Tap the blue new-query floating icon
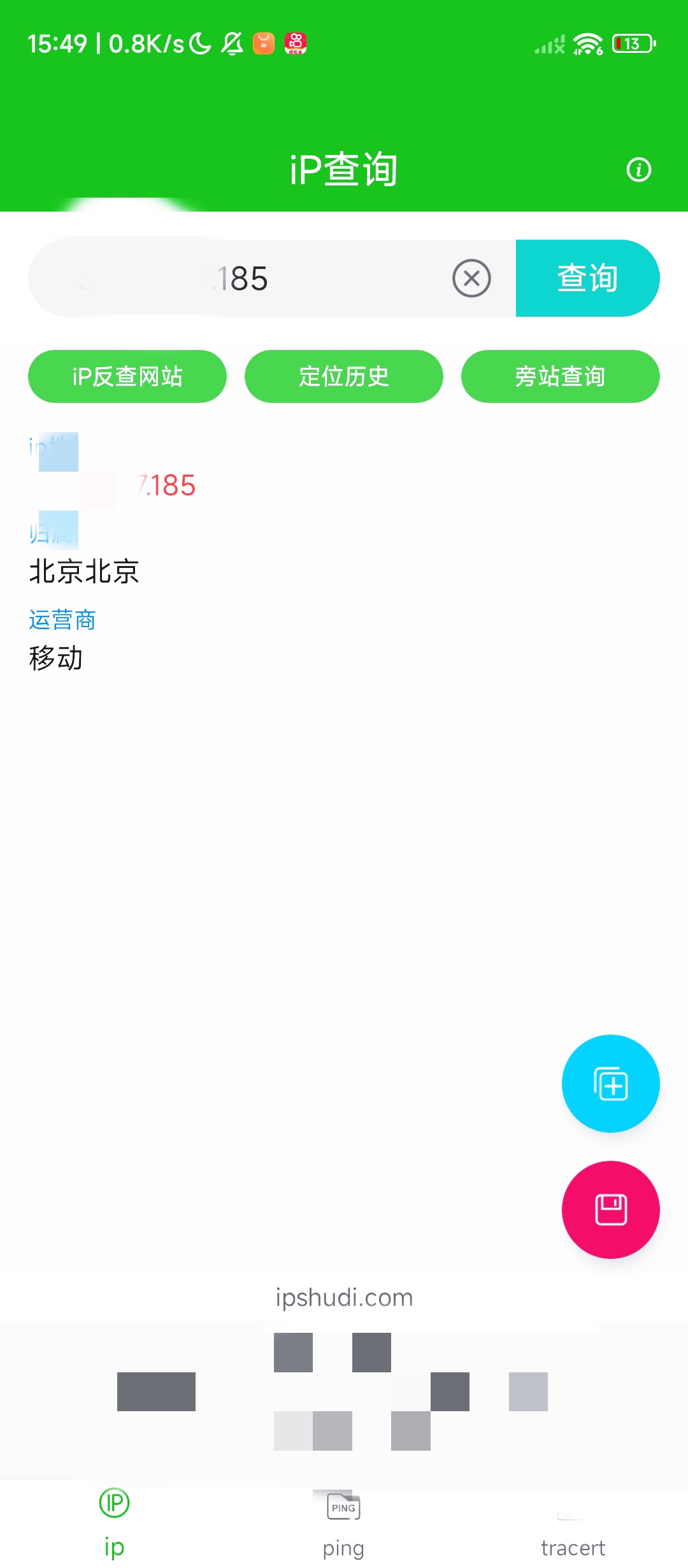The image size is (688, 1568). click(x=610, y=1084)
